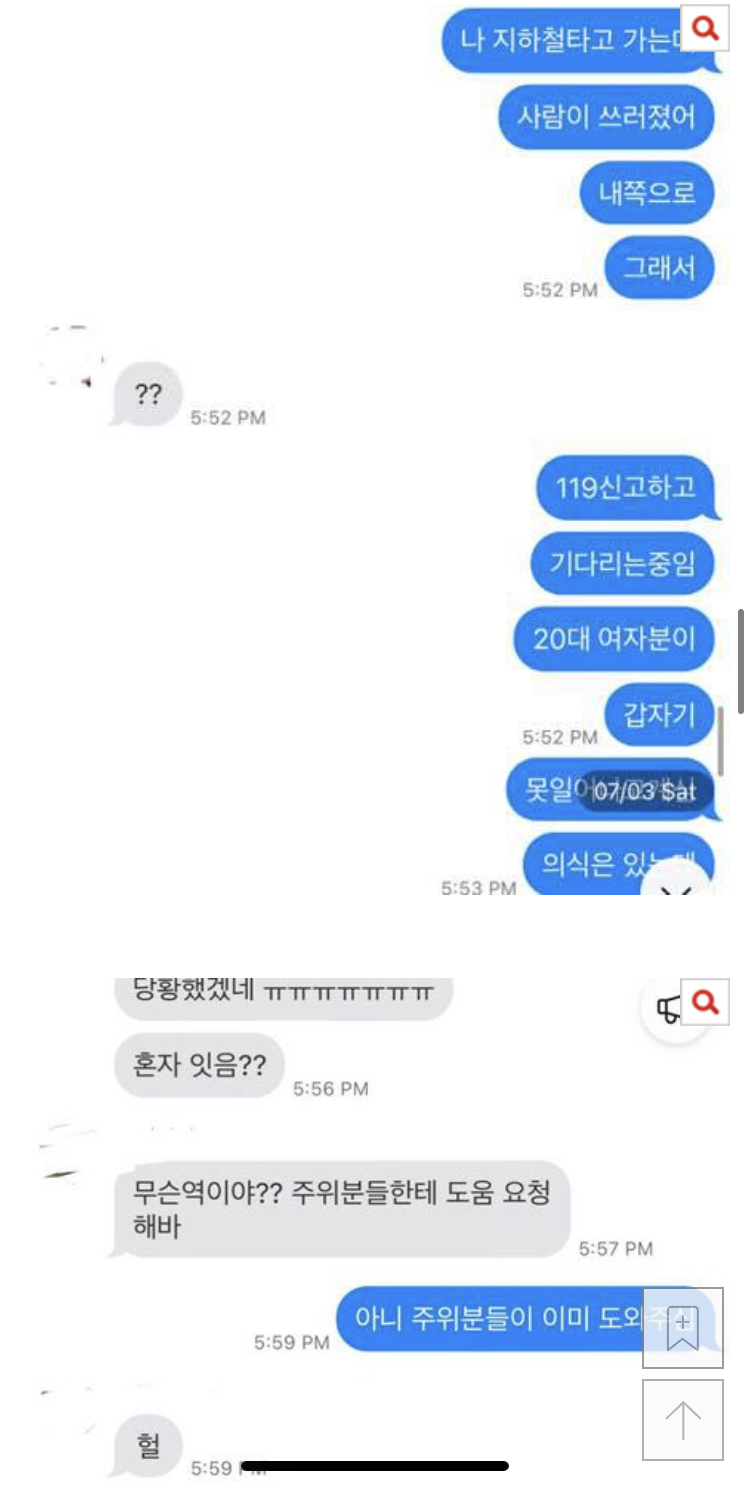Screen dimensions: 750x1487
Task: Jump back to the top with the up arrow
Action: (682, 1420)
